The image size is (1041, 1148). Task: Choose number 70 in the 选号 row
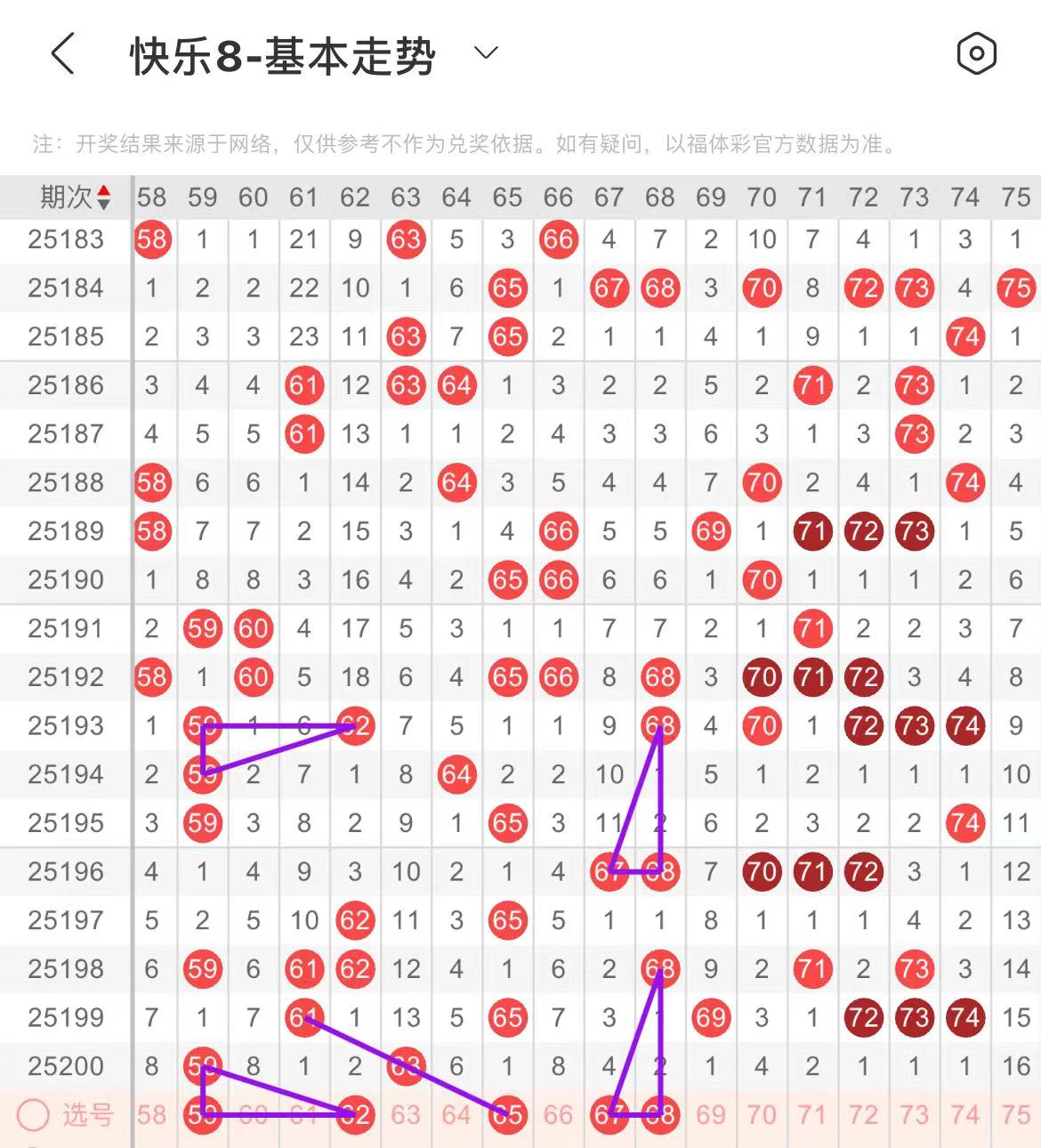click(762, 1114)
